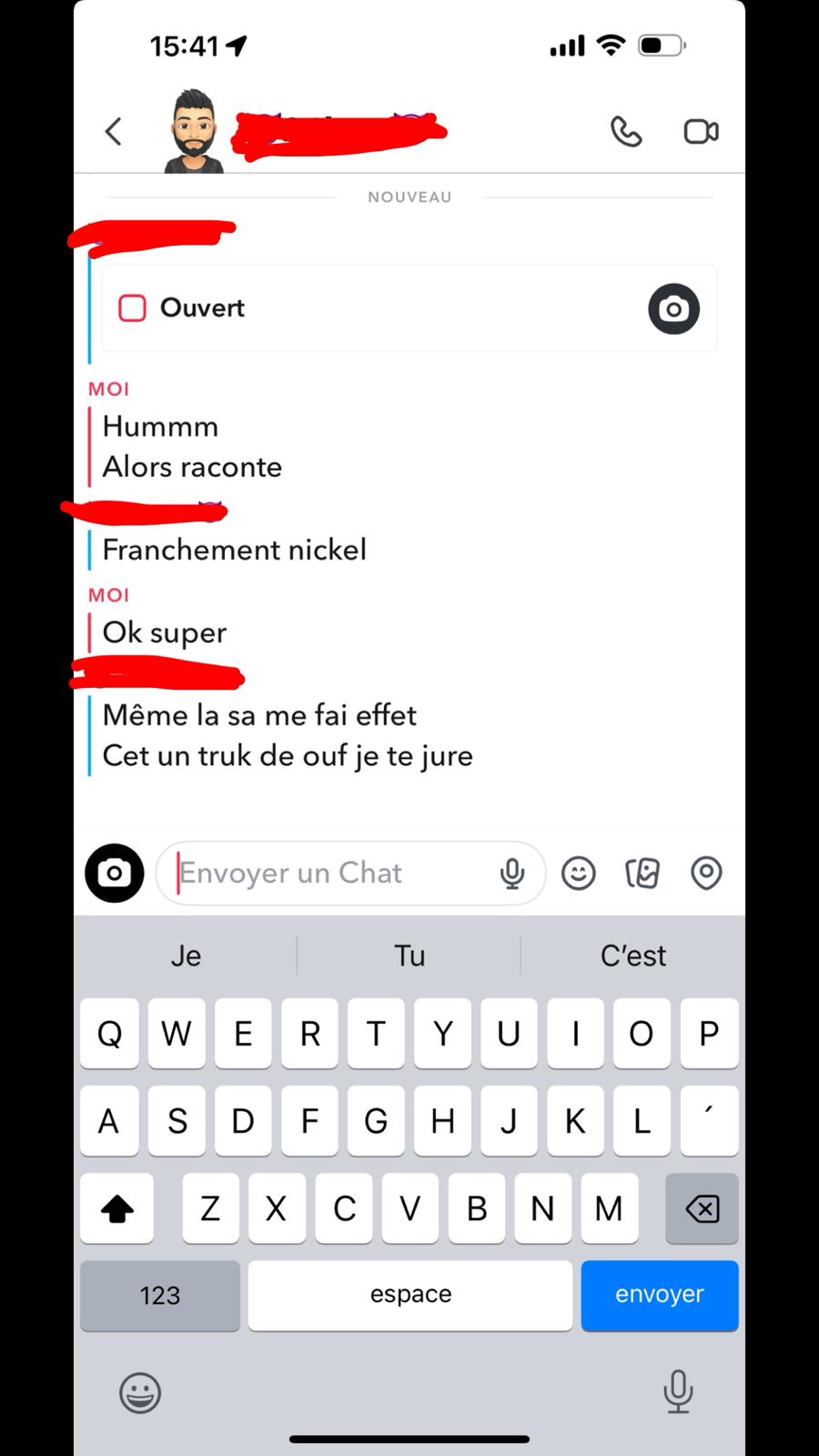Record a voice note in chat field
Screen dimensions: 819x1456
[x=512, y=874]
